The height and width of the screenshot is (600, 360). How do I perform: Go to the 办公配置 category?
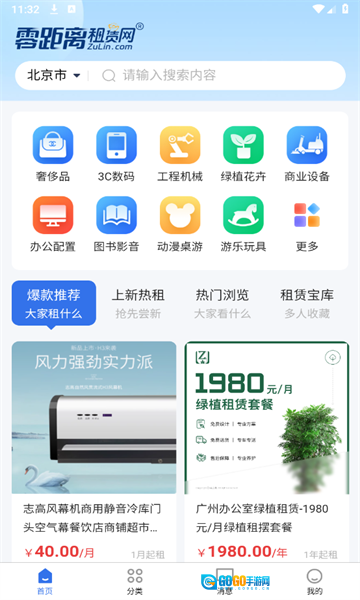click(53, 224)
